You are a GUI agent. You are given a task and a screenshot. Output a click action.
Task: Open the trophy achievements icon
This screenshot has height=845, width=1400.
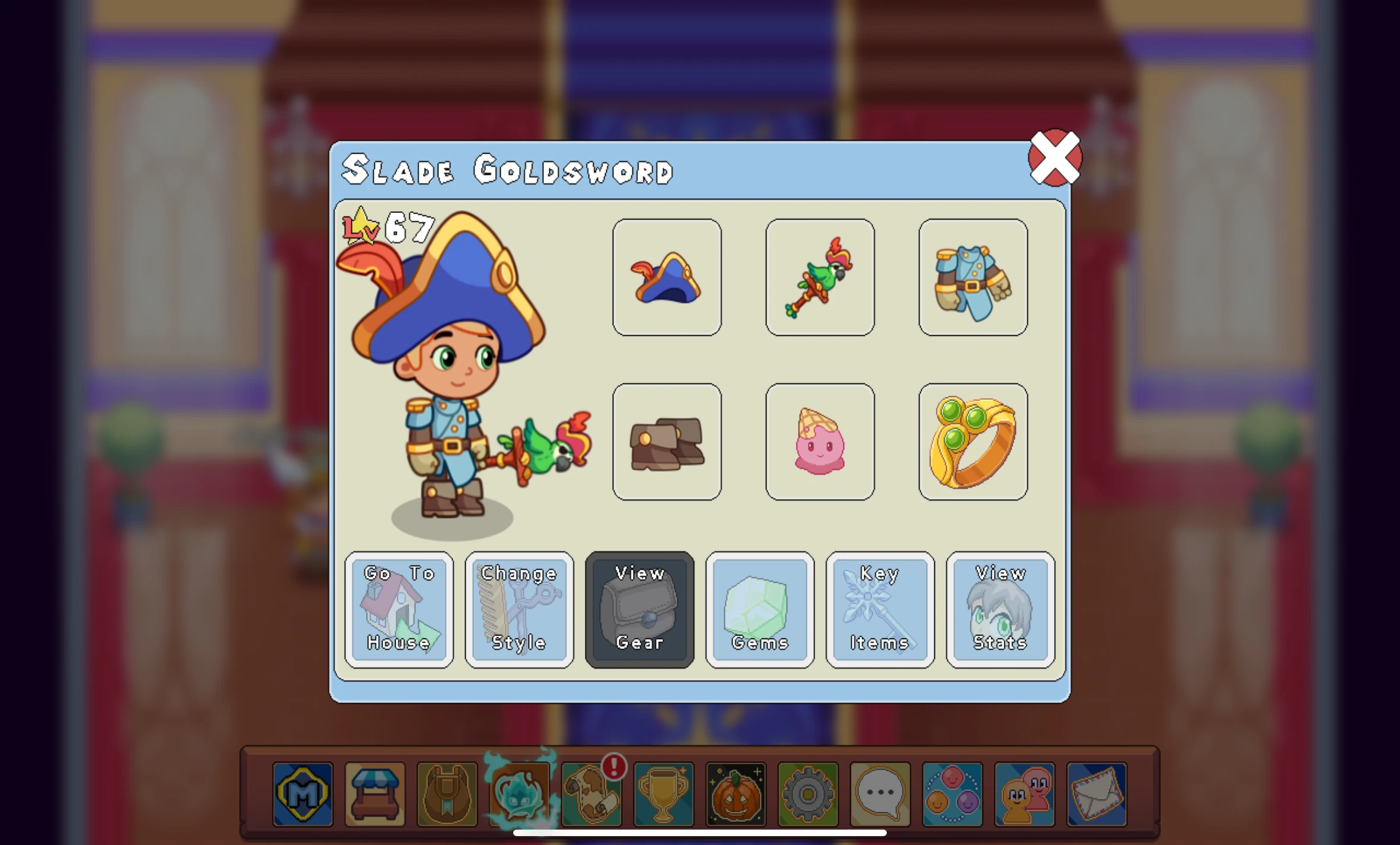[x=663, y=794]
